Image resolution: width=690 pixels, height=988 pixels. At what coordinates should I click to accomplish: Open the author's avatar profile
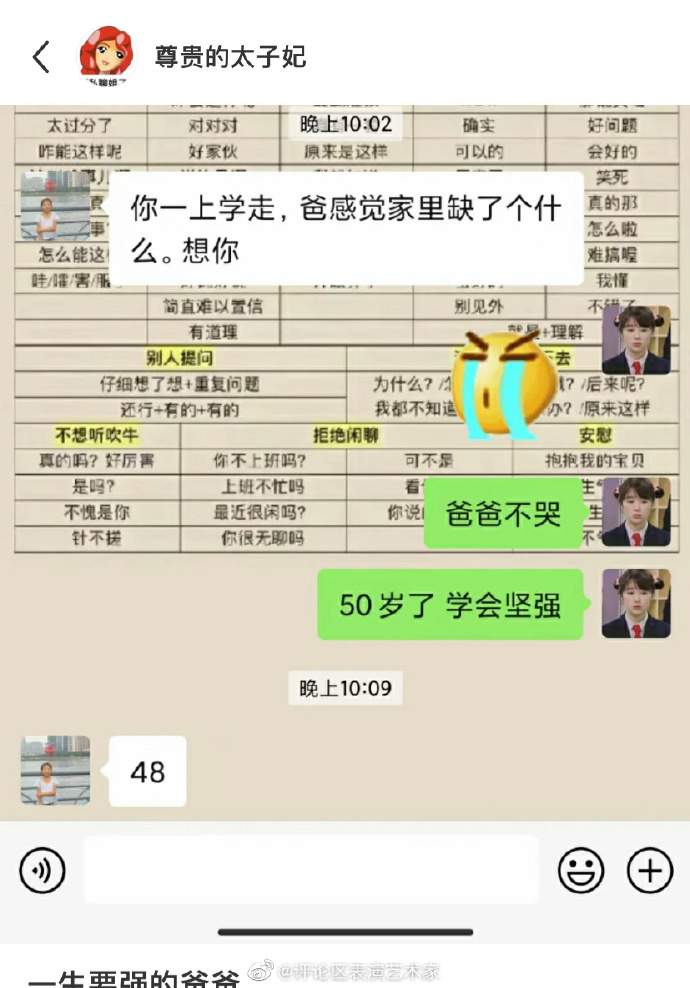click(106, 56)
